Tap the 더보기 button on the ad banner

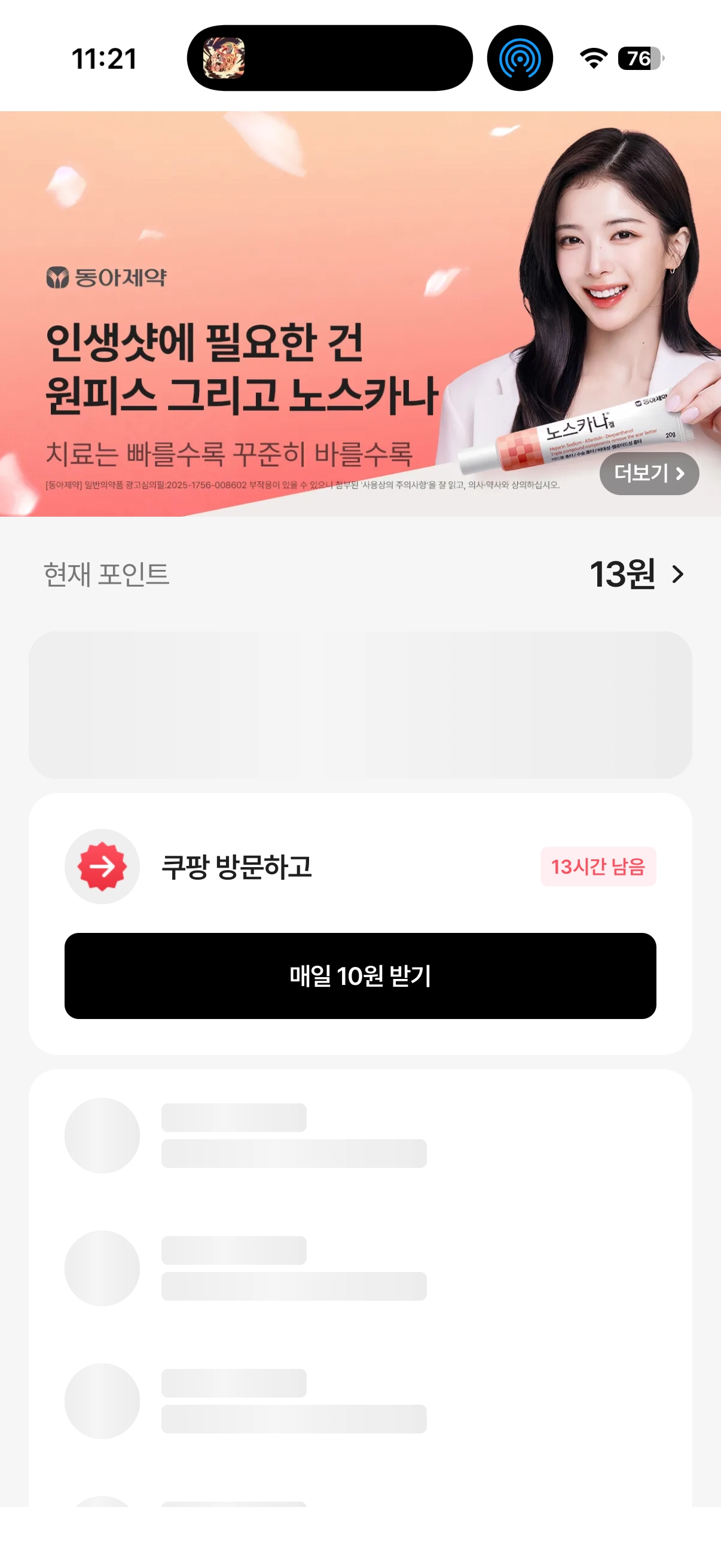(x=649, y=473)
